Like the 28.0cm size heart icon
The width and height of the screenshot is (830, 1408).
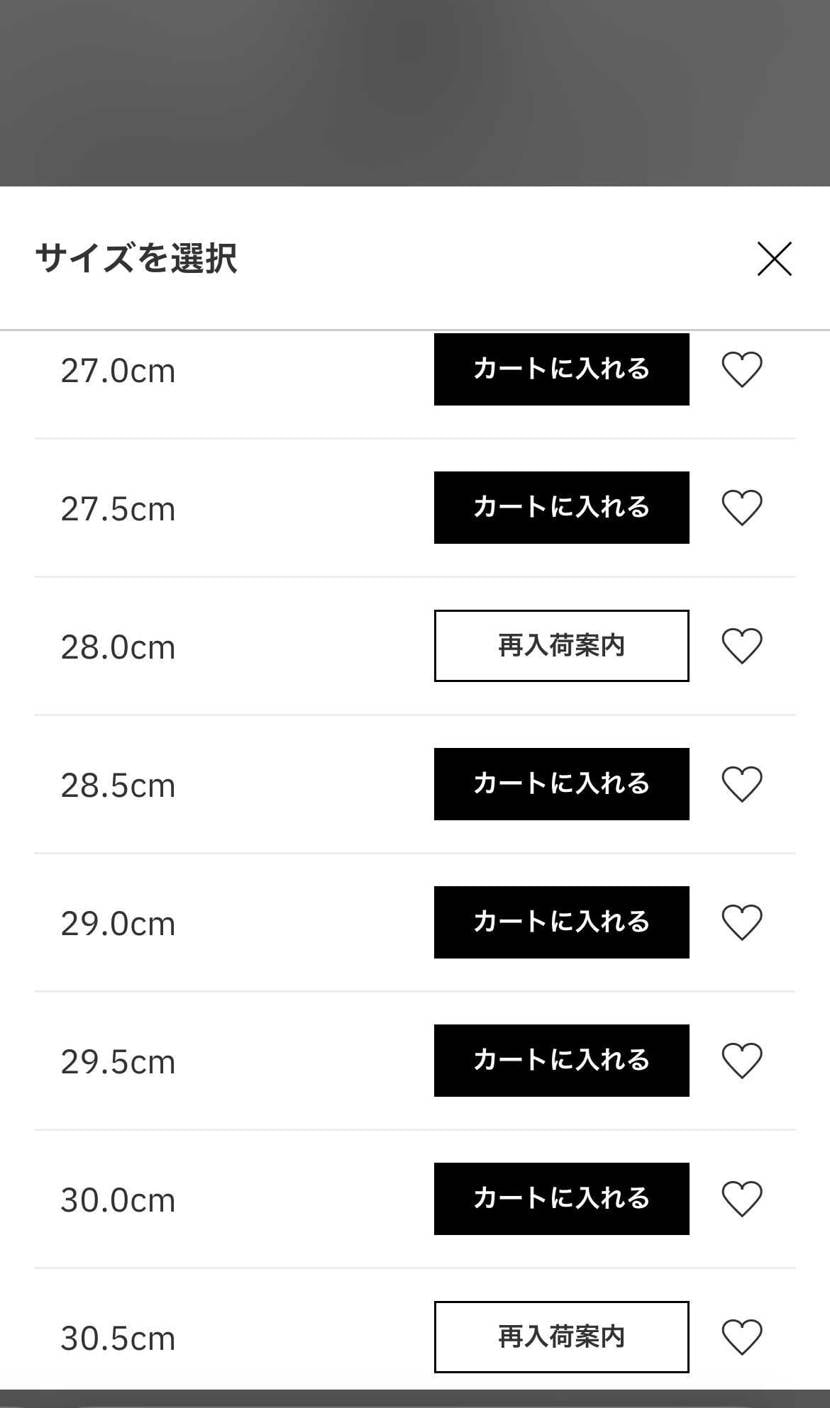point(742,646)
